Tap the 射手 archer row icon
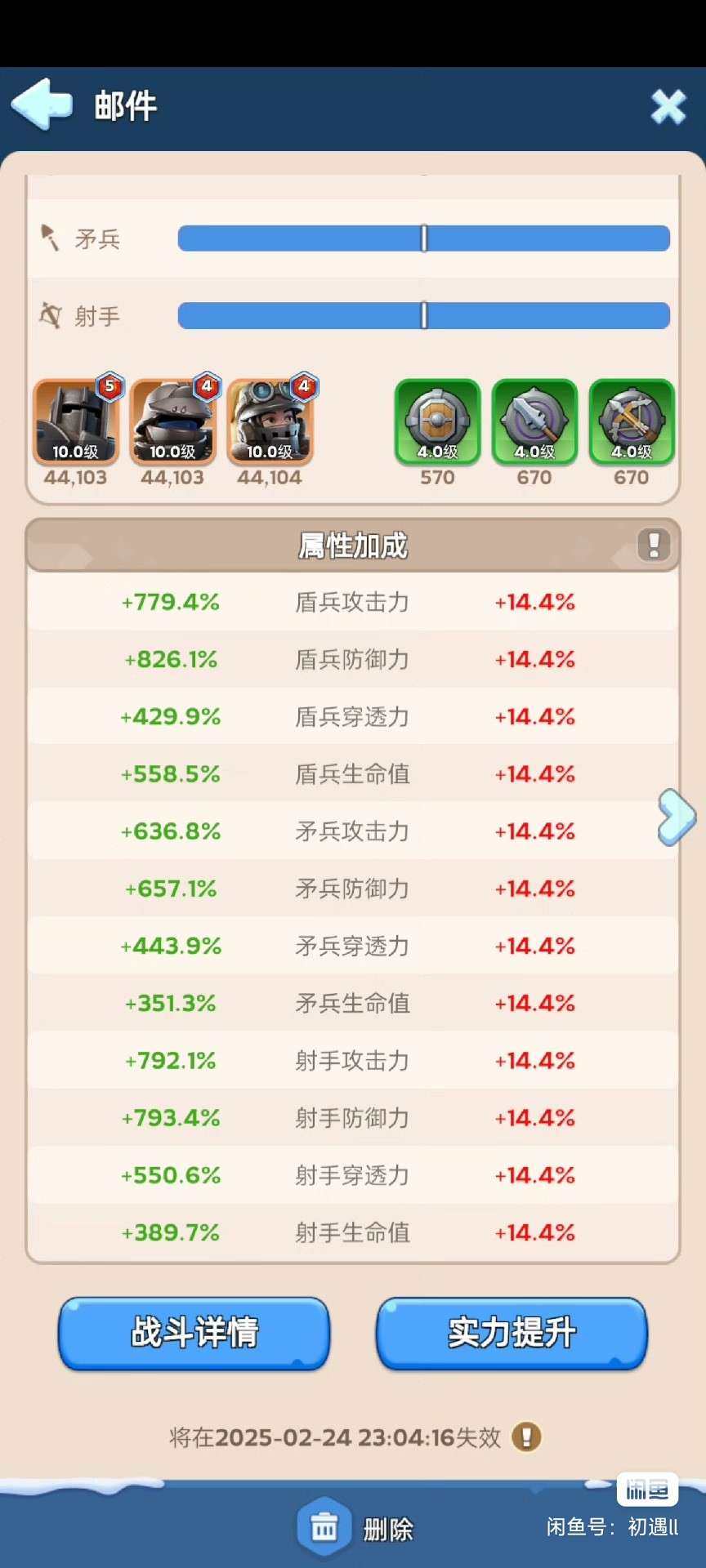Screen dimensions: 706x1568 click(x=49, y=314)
